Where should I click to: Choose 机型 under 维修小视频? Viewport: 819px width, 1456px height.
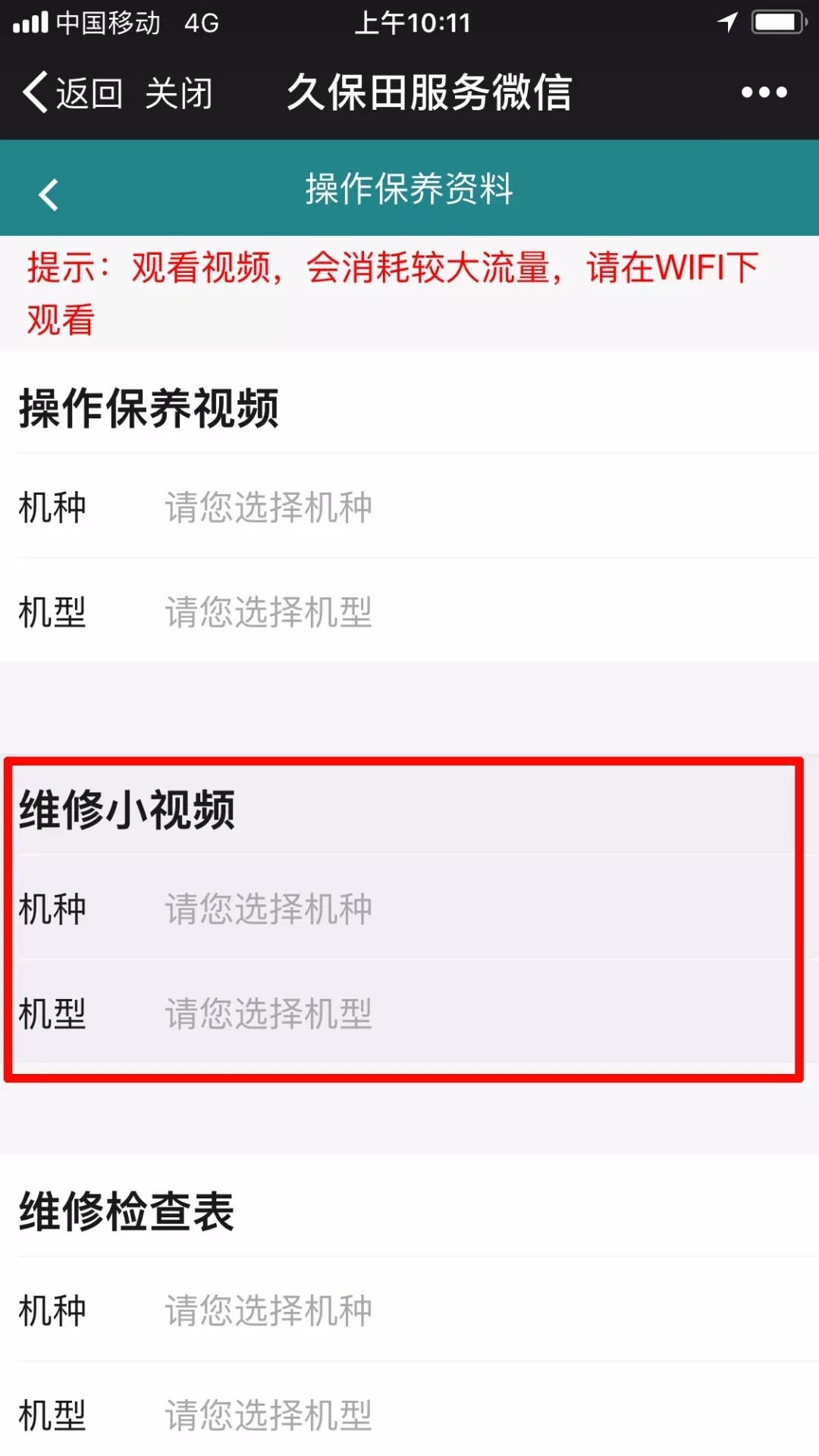pyautogui.click(x=268, y=1013)
